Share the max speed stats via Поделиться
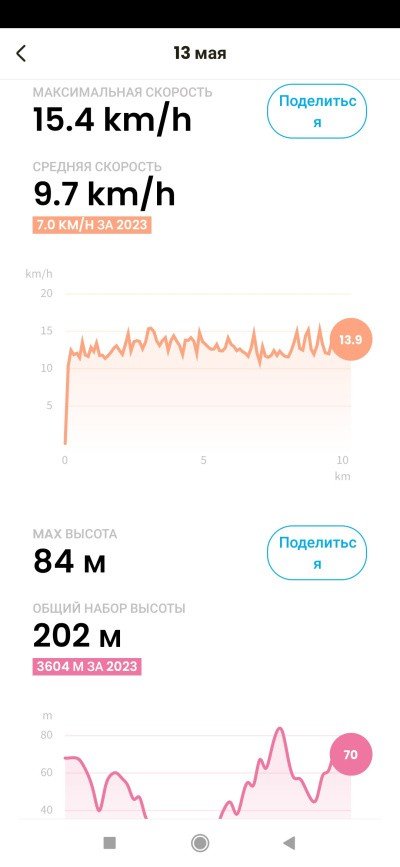 tap(317, 111)
